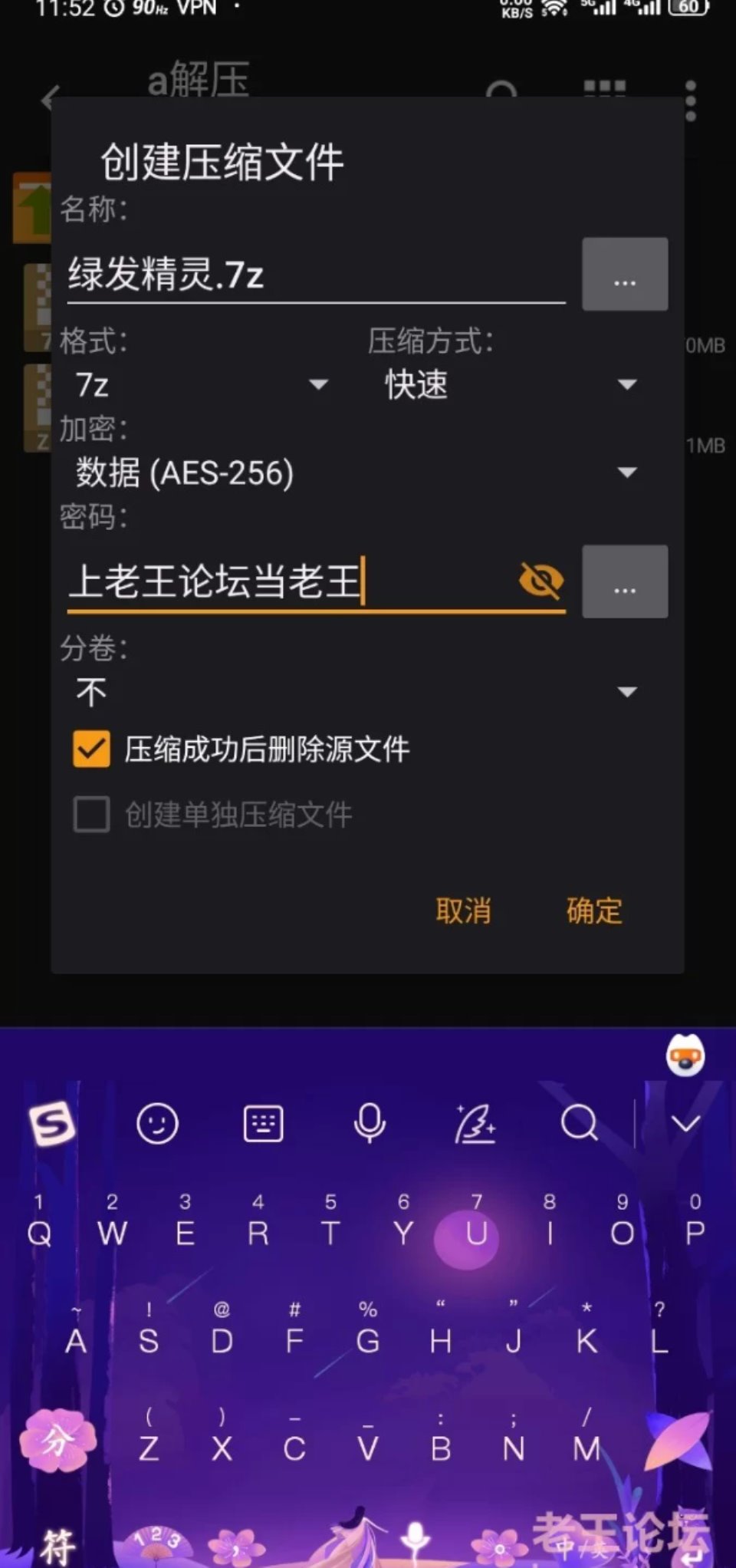Open the keyboard emoji panel
This screenshot has height=1568, width=736.
(x=157, y=1124)
